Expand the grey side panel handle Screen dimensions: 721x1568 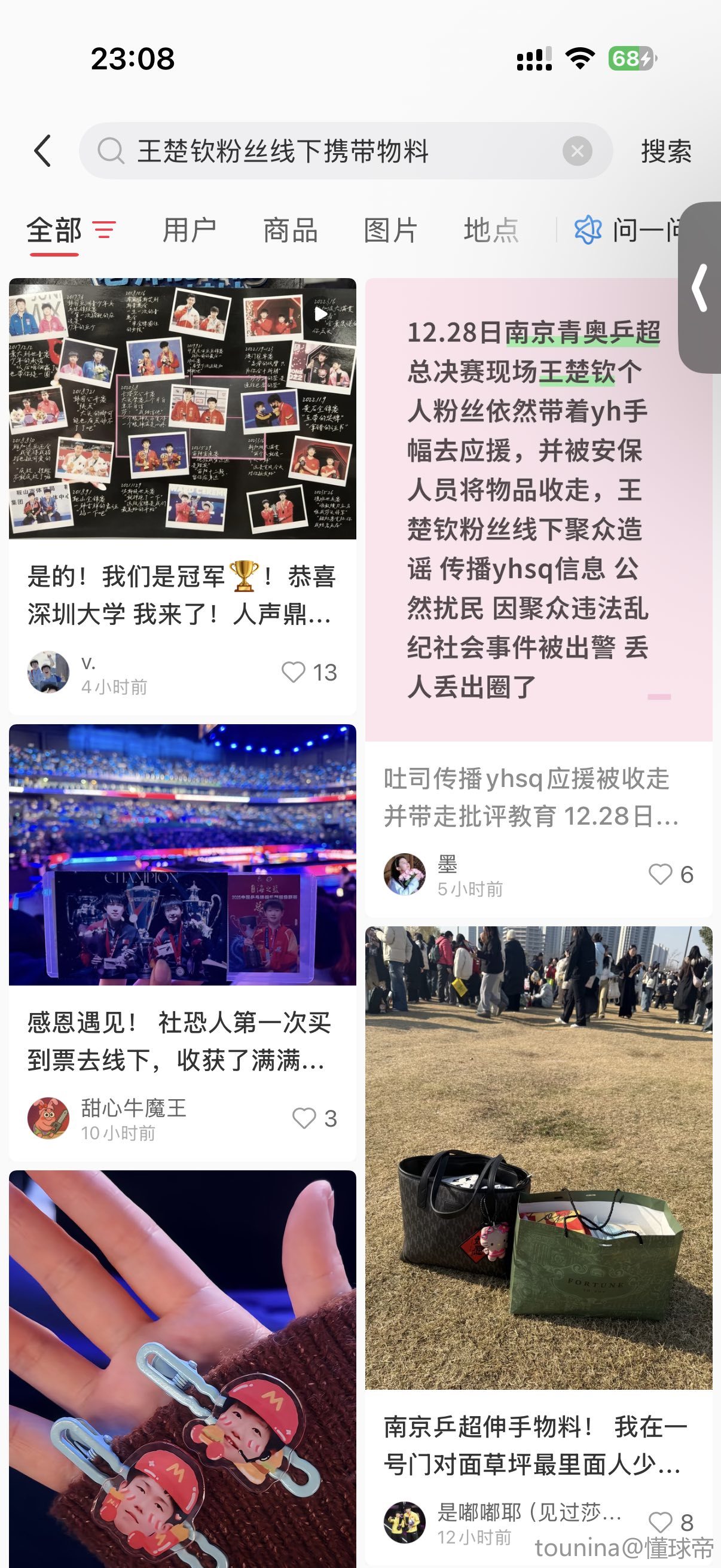[701, 287]
